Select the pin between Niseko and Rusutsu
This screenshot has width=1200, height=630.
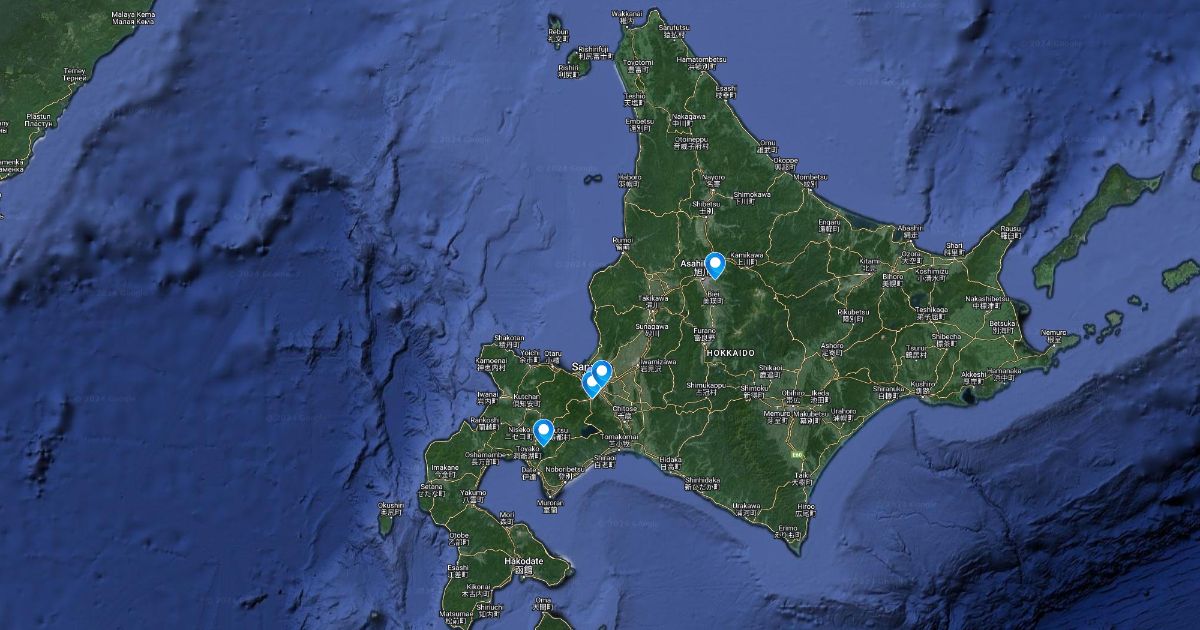click(544, 431)
